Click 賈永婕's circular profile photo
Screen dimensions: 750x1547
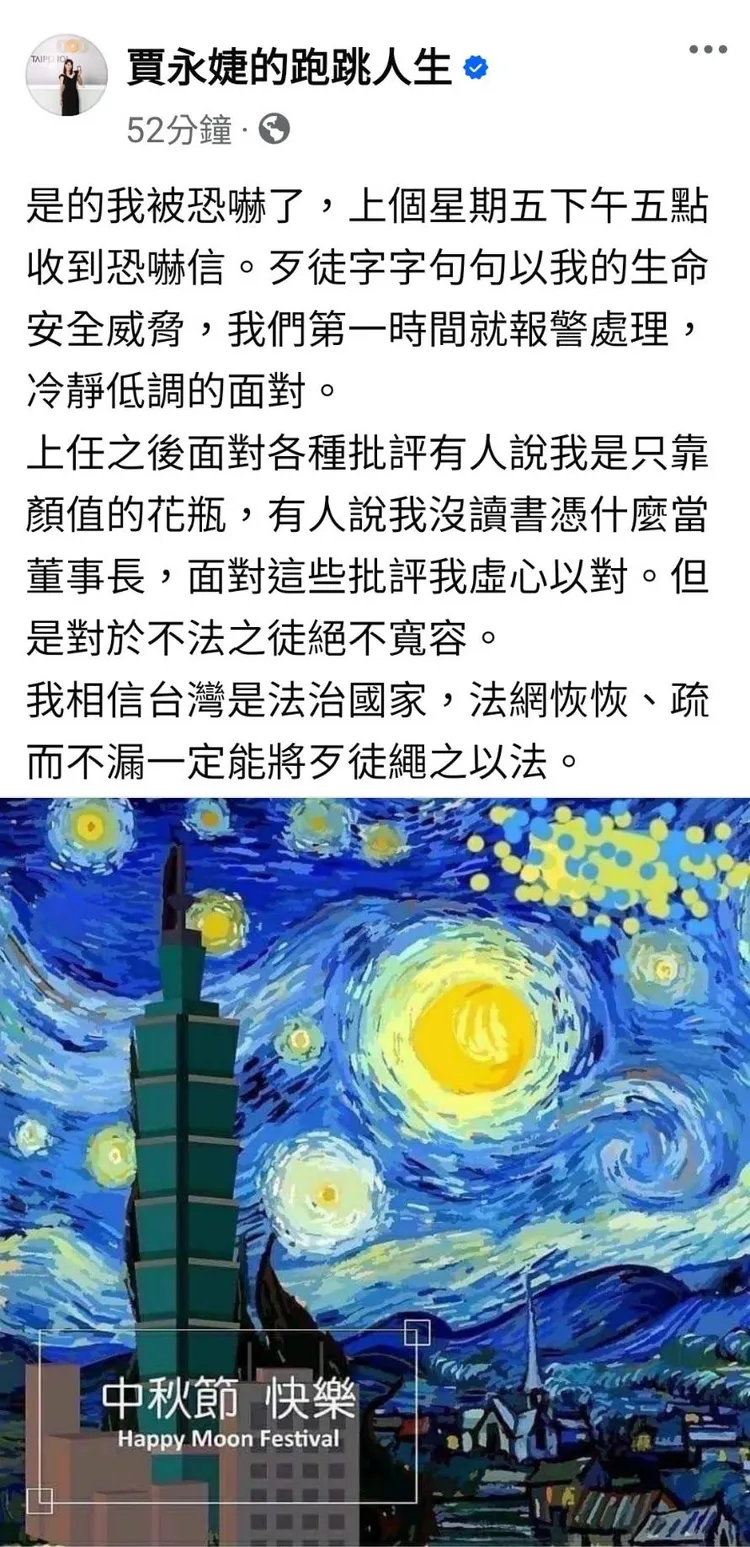click(x=66, y=69)
